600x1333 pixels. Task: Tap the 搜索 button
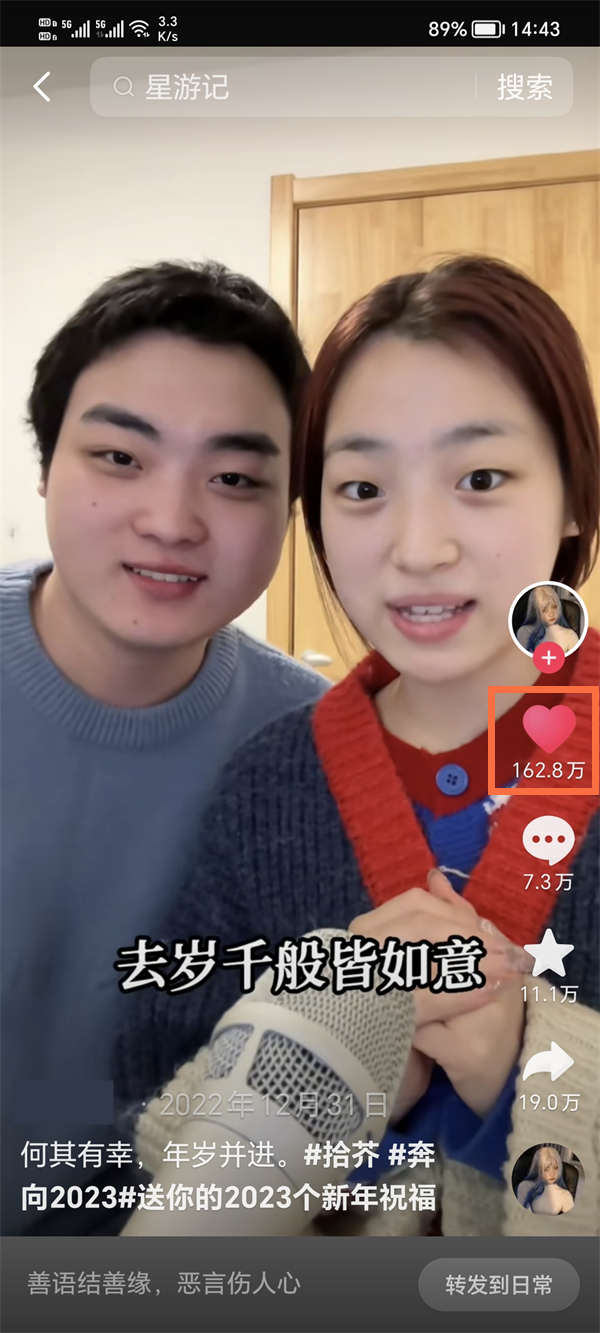pyautogui.click(x=524, y=87)
